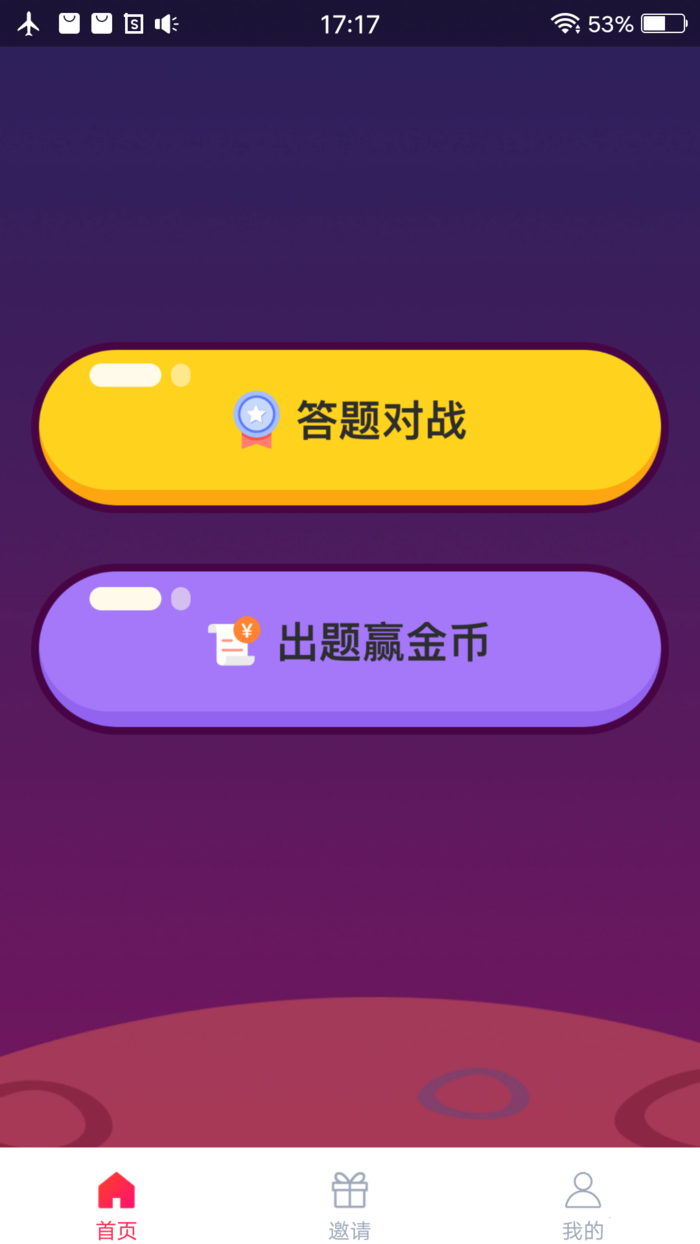Go to the 我的 profile tab
This screenshot has width=700, height=1244.
(583, 1205)
